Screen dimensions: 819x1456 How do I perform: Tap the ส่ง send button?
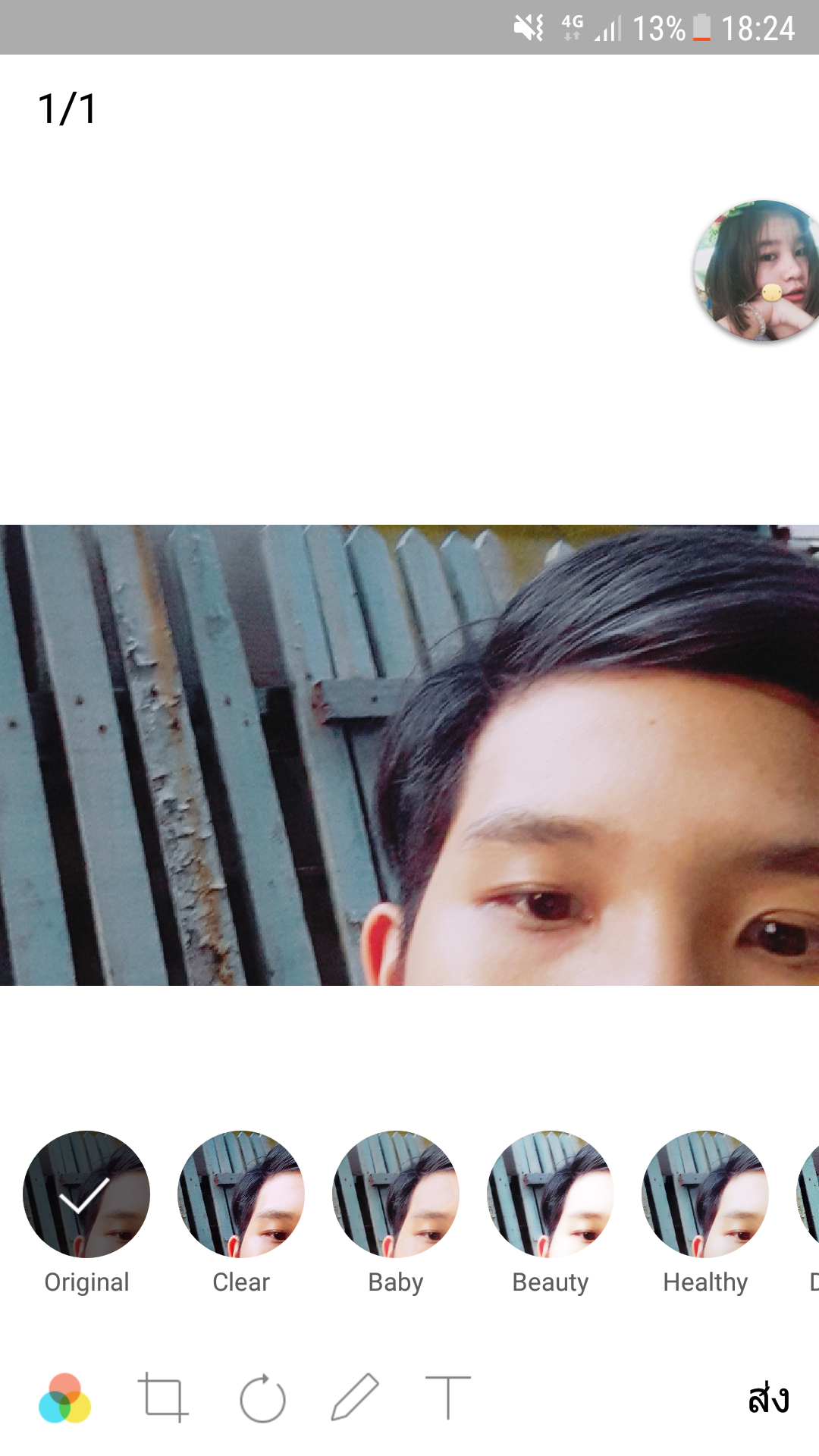[768, 1398]
